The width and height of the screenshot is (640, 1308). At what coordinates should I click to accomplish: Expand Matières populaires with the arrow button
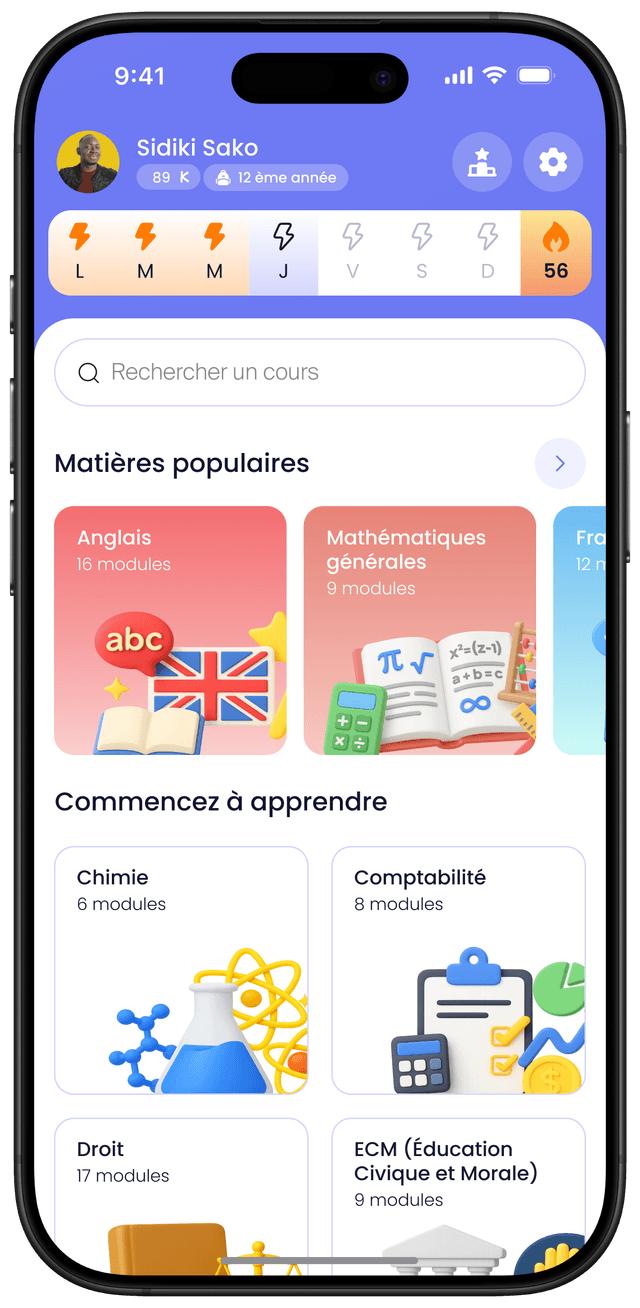pyautogui.click(x=560, y=463)
